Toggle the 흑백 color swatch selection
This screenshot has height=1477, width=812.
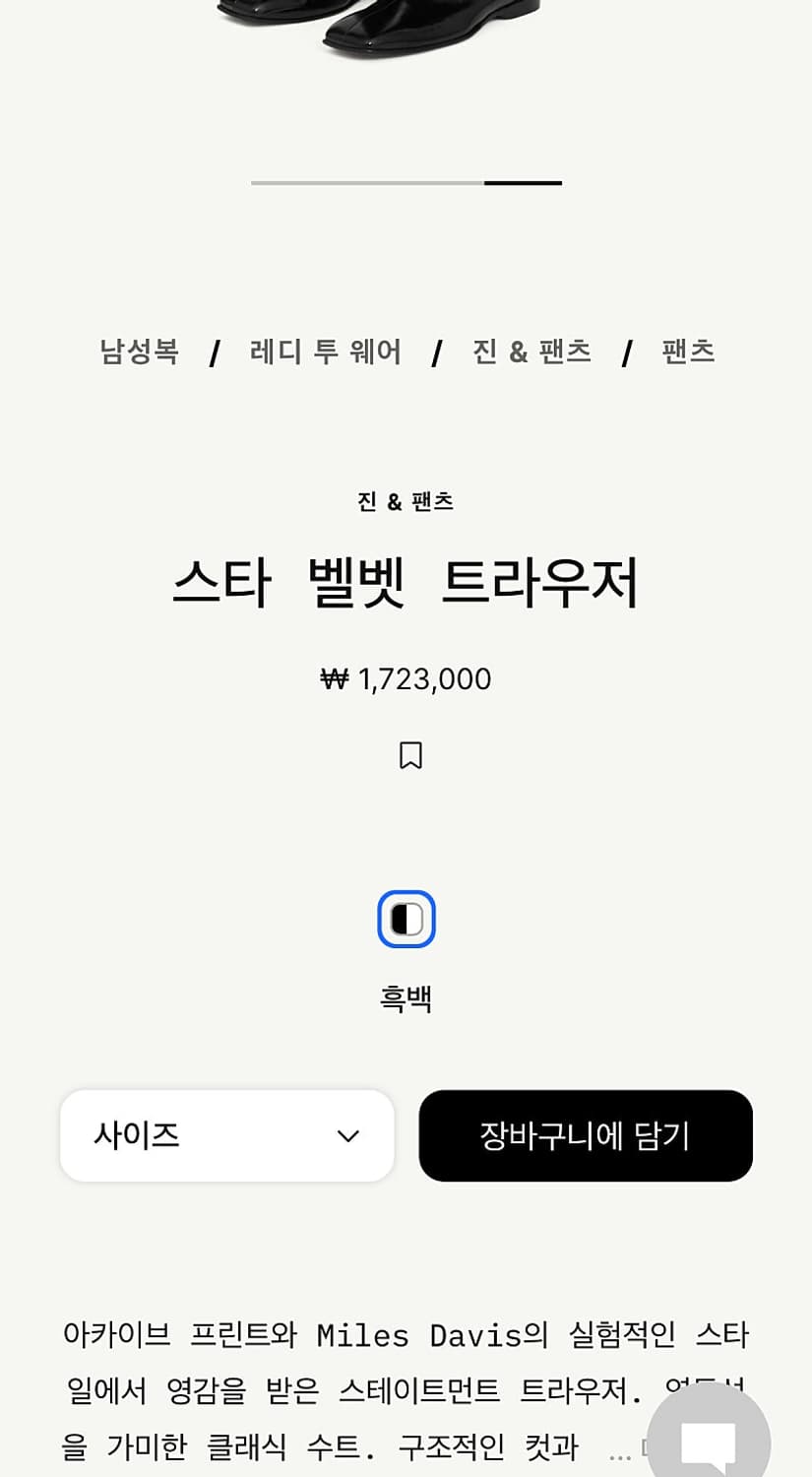tap(406, 919)
